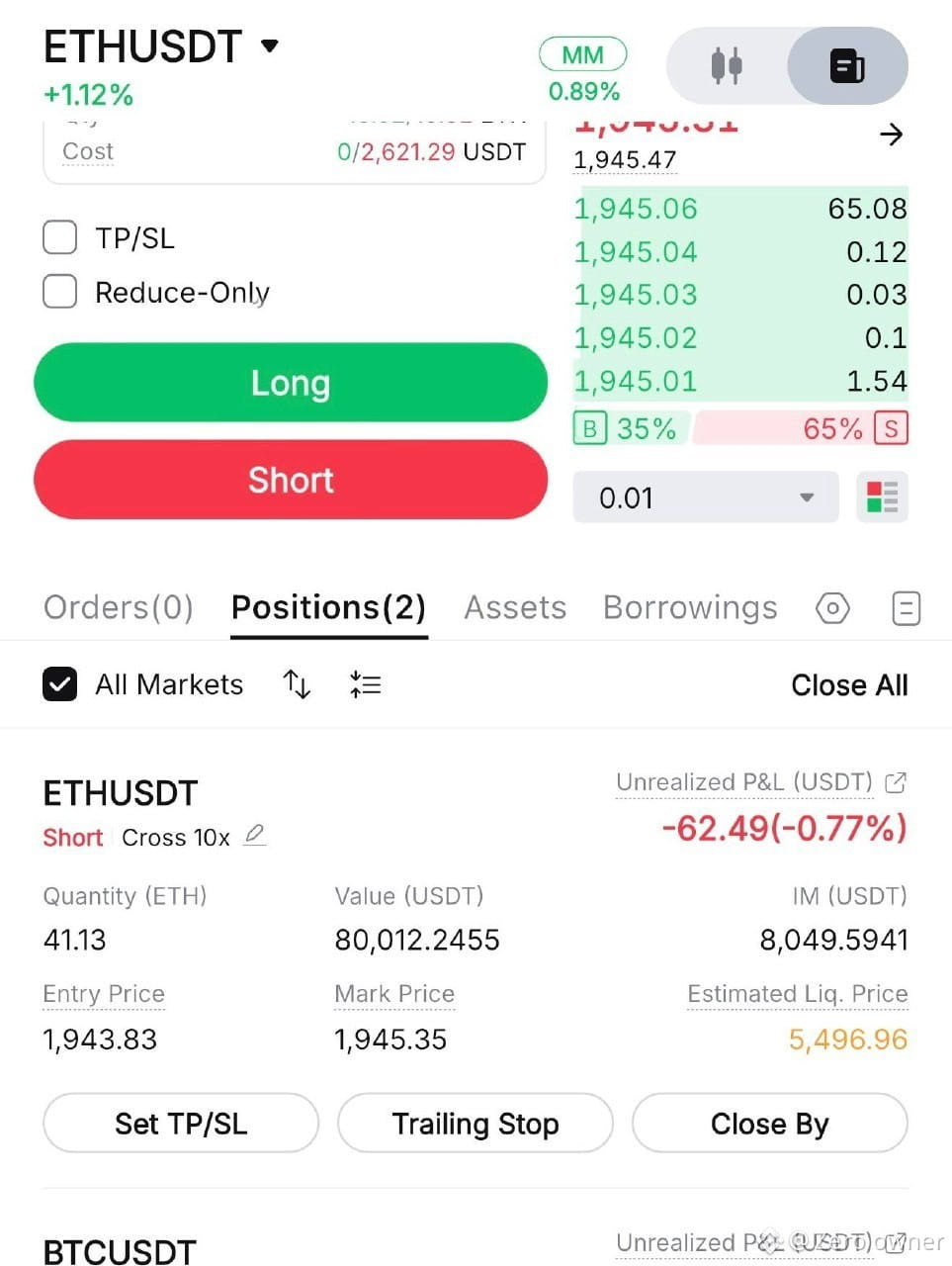Change the 0.01 price grouping dropdown

[706, 497]
